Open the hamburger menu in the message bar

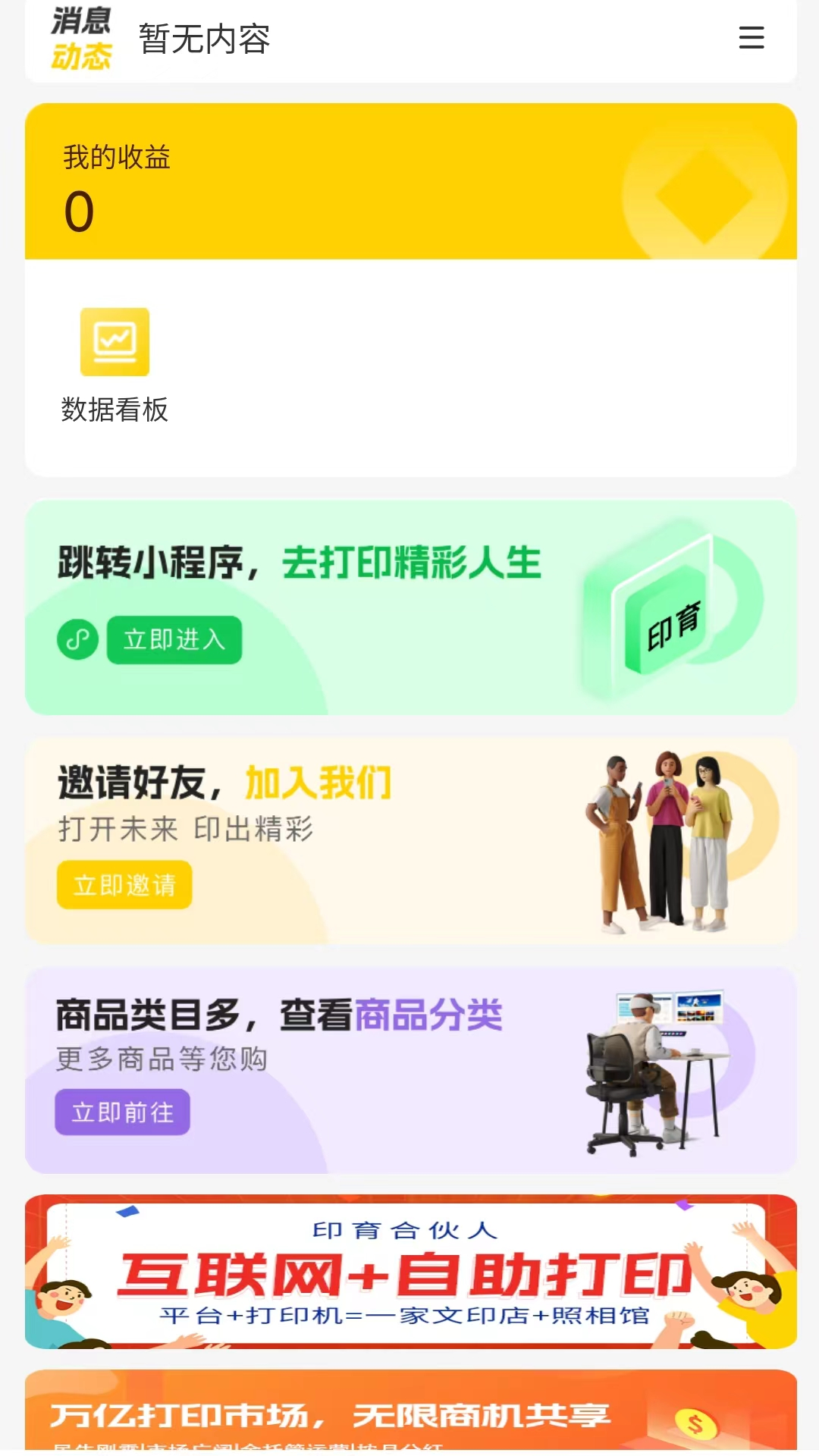pyautogui.click(x=751, y=38)
